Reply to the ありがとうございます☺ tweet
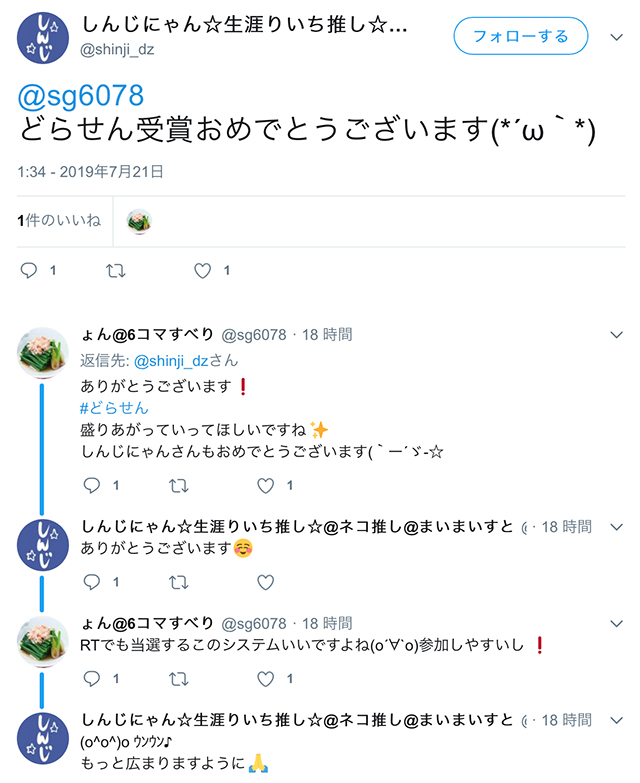 (x=91, y=581)
